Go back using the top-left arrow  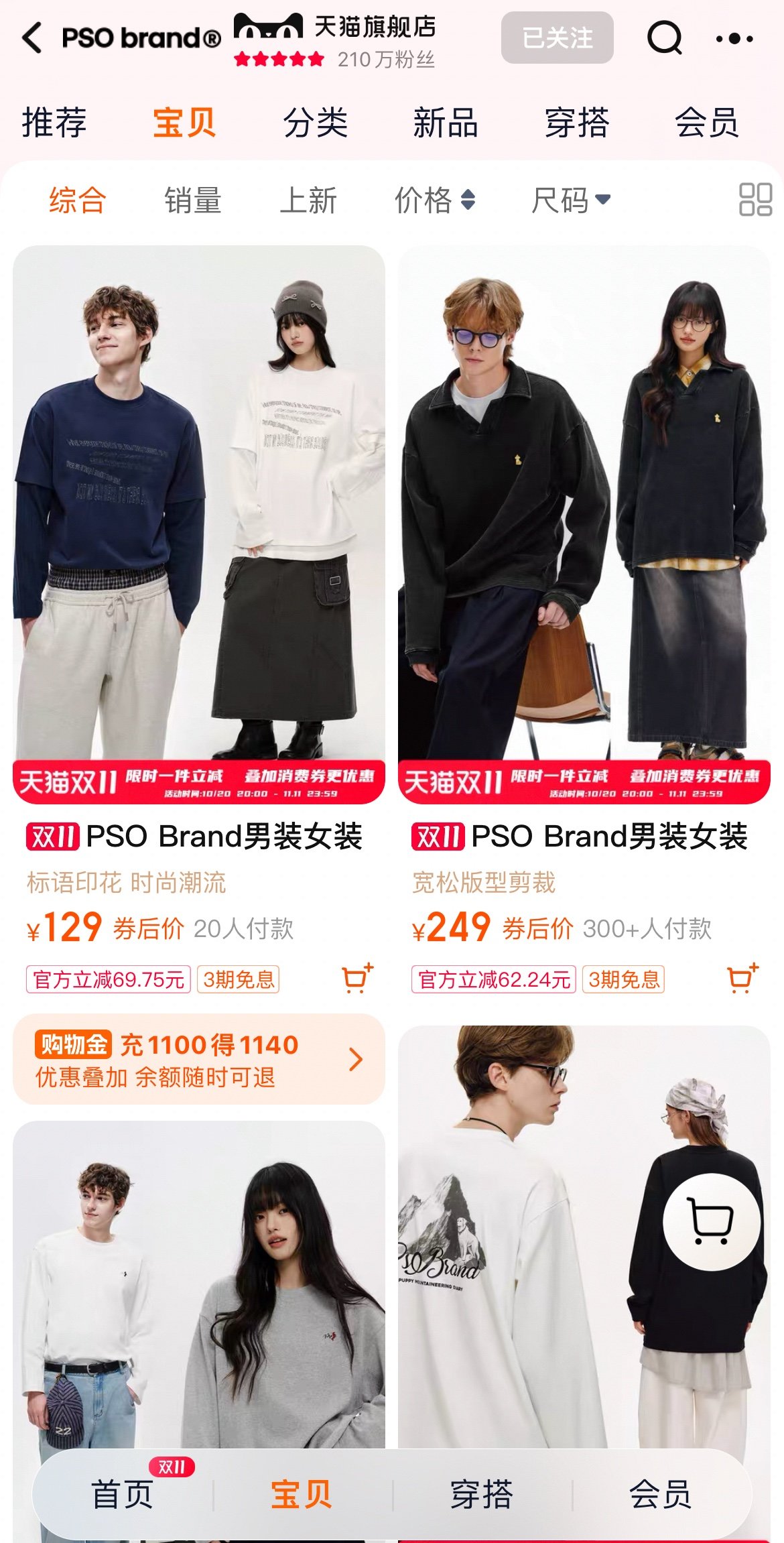32,38
